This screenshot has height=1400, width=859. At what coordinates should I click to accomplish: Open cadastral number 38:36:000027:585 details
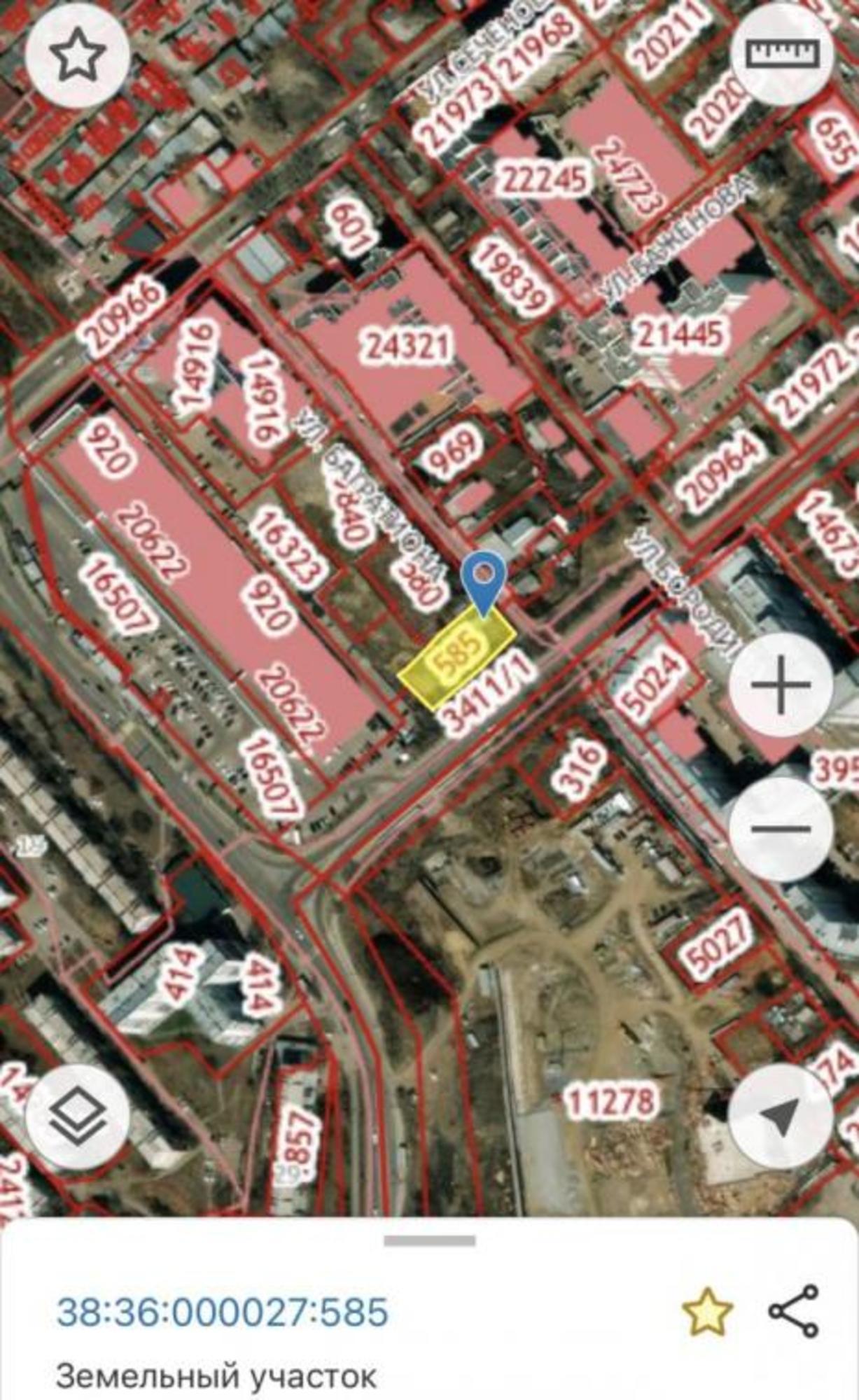[x=222, y=1311]
